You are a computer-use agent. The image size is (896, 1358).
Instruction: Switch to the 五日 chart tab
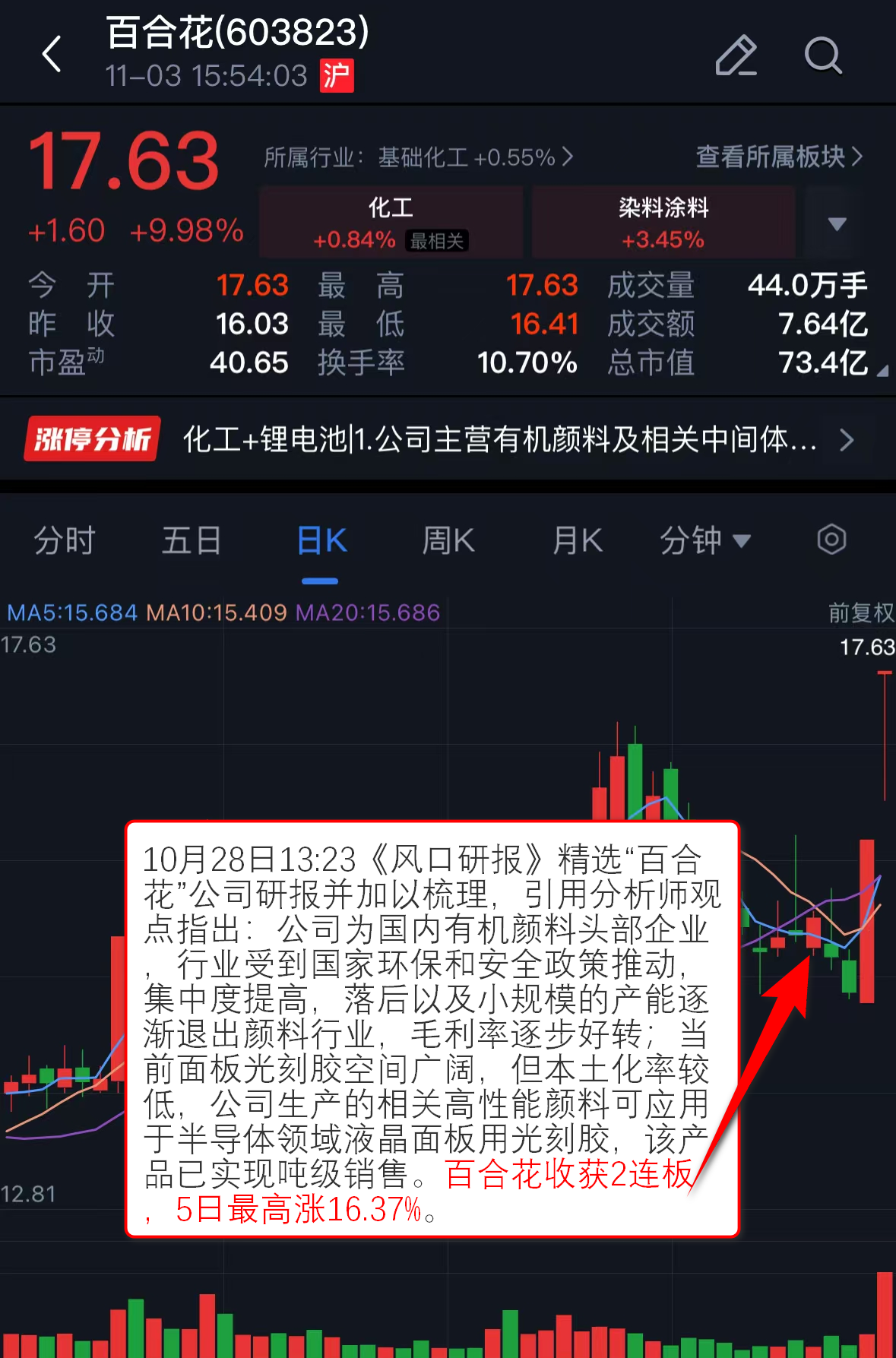(192, 541)
